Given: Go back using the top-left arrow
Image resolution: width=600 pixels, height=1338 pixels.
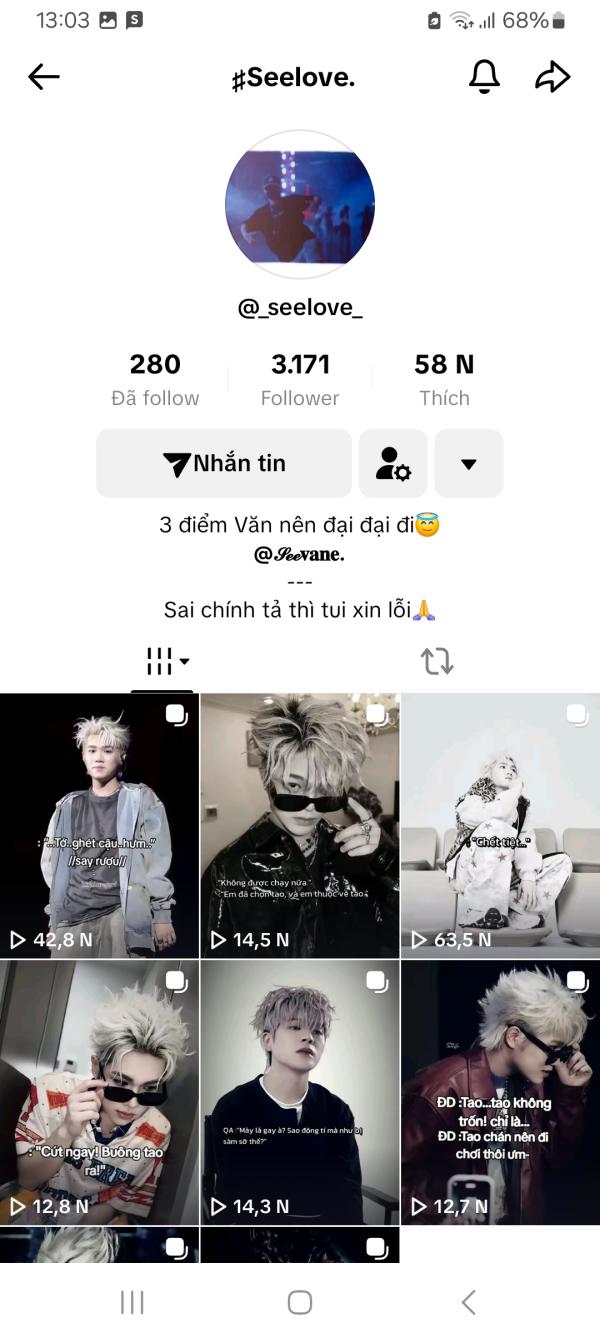Looking at the screenshot, I should pos(44,77).
